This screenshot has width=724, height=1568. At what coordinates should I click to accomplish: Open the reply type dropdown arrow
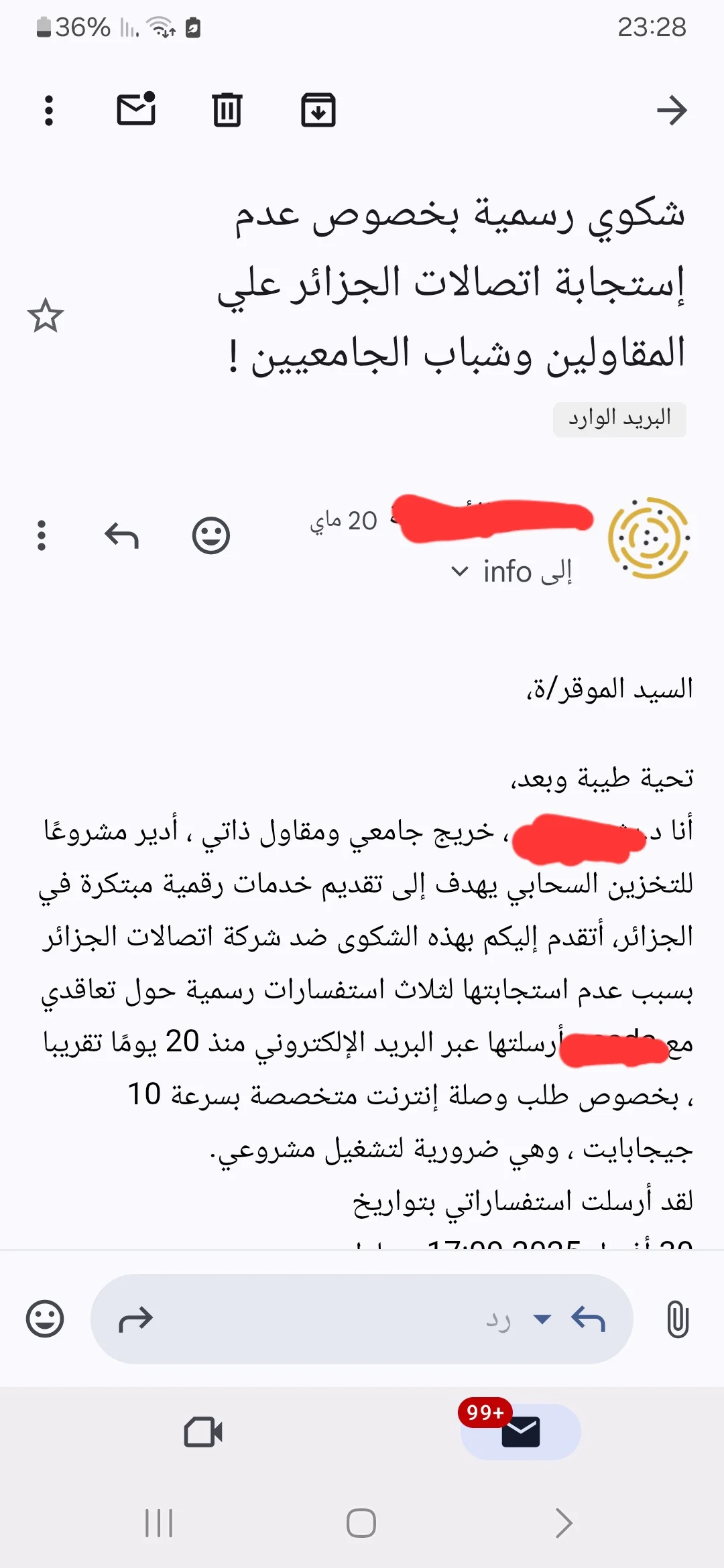point(542,1319)
